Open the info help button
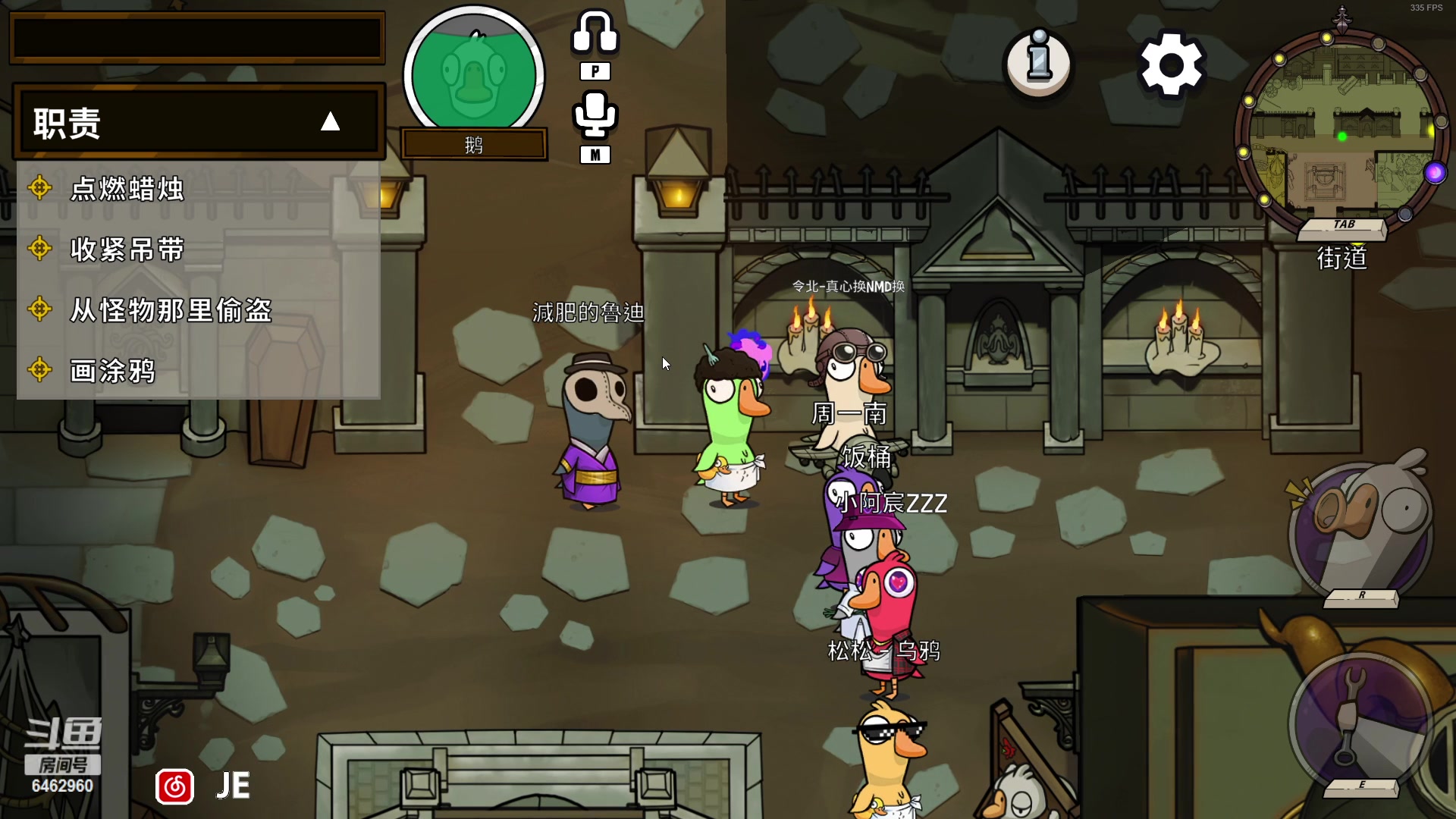 pos(1038,63)
